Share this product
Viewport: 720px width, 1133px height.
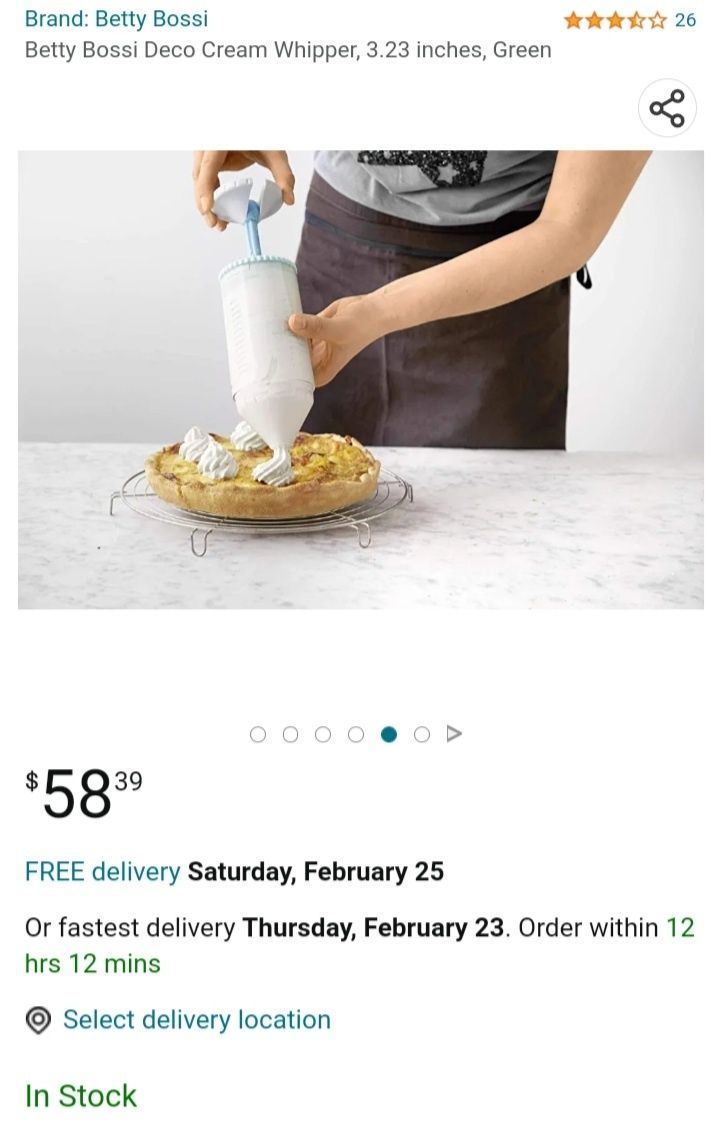coord(667,108)
